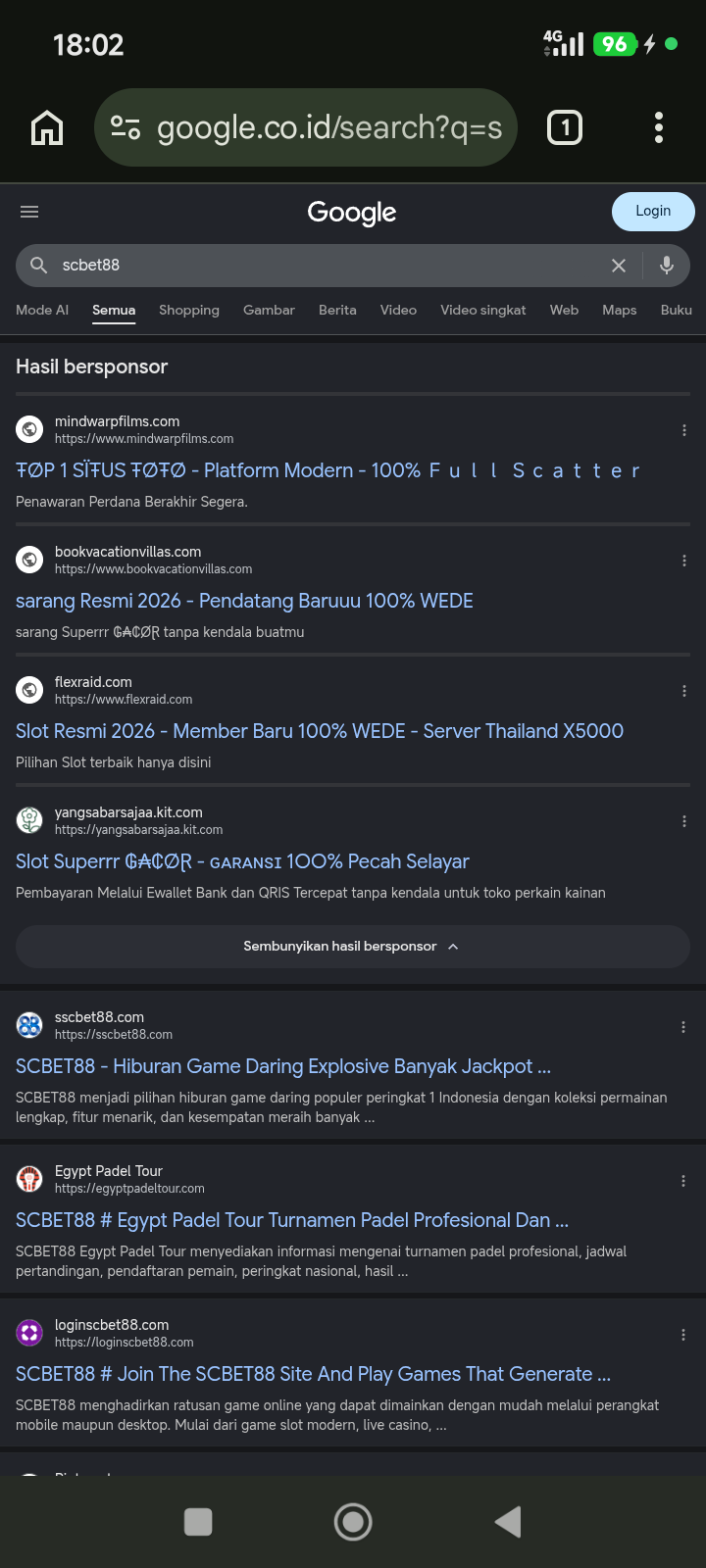The image size is (706, 1568).
Task: Open the mindwarpfilms.com sponsored result
Action: click(x=328, y=470)
